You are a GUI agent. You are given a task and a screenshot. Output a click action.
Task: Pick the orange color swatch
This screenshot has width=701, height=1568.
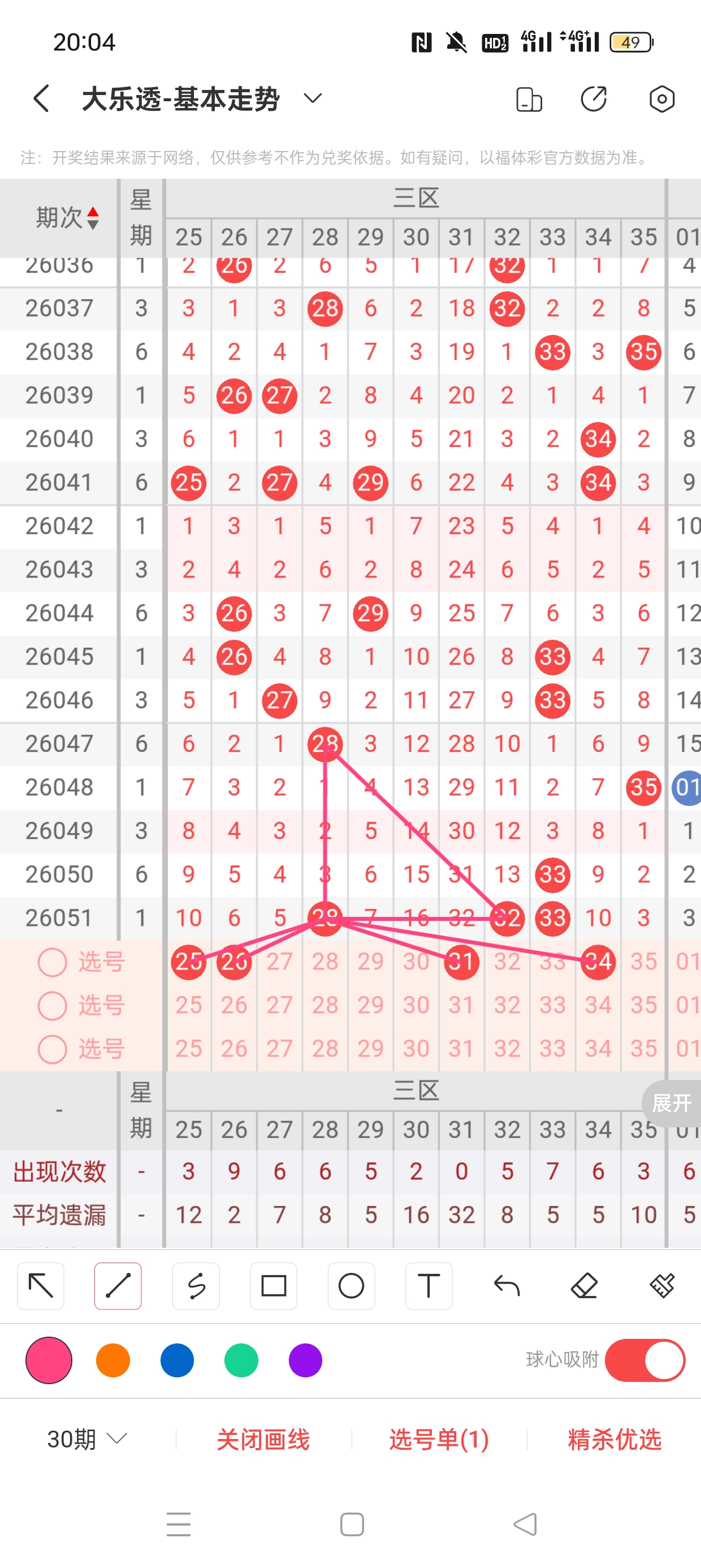(x=113, y=1360)
